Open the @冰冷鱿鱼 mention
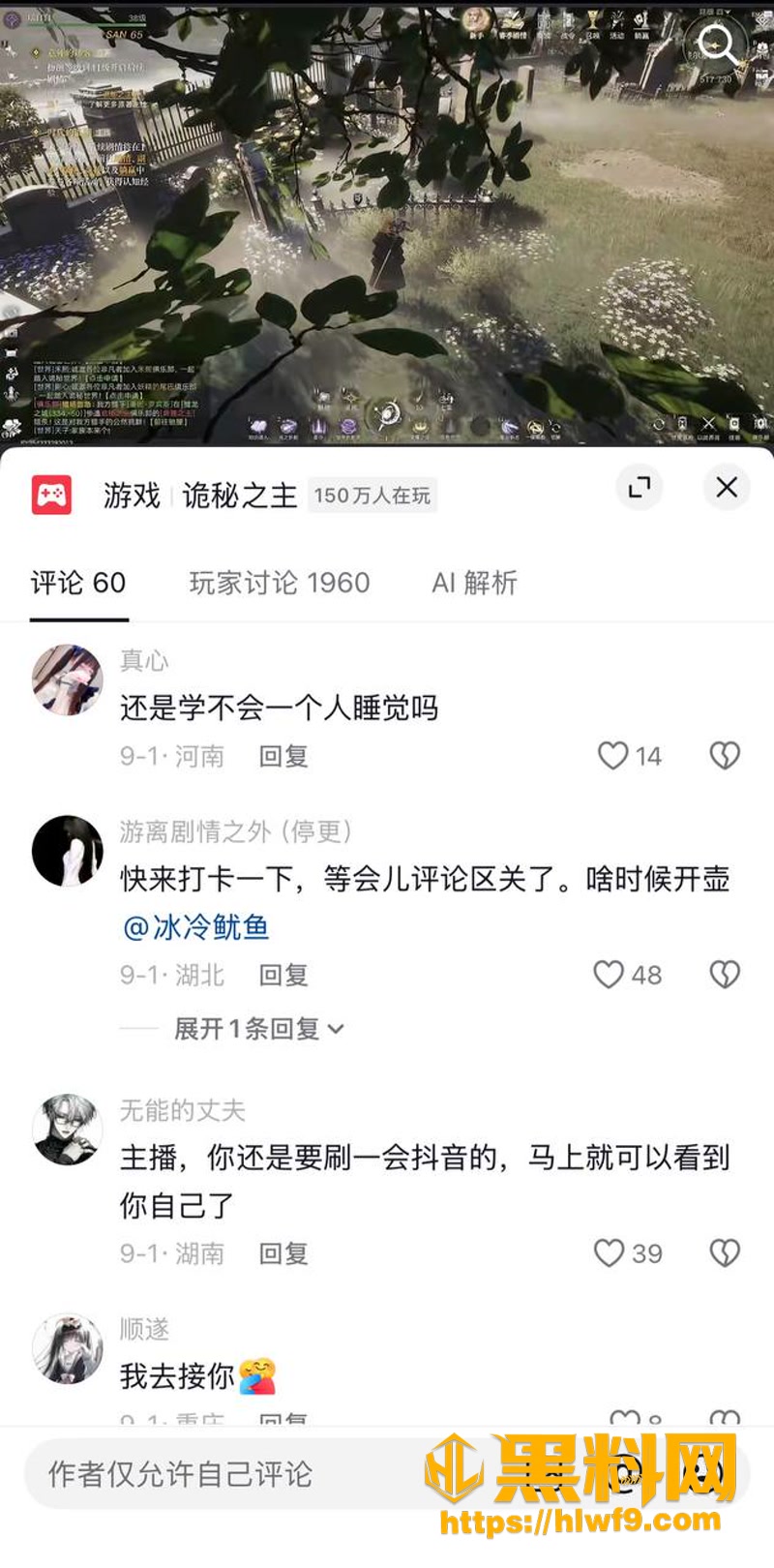The image size is (774, 1568). (x=195, y=927)
